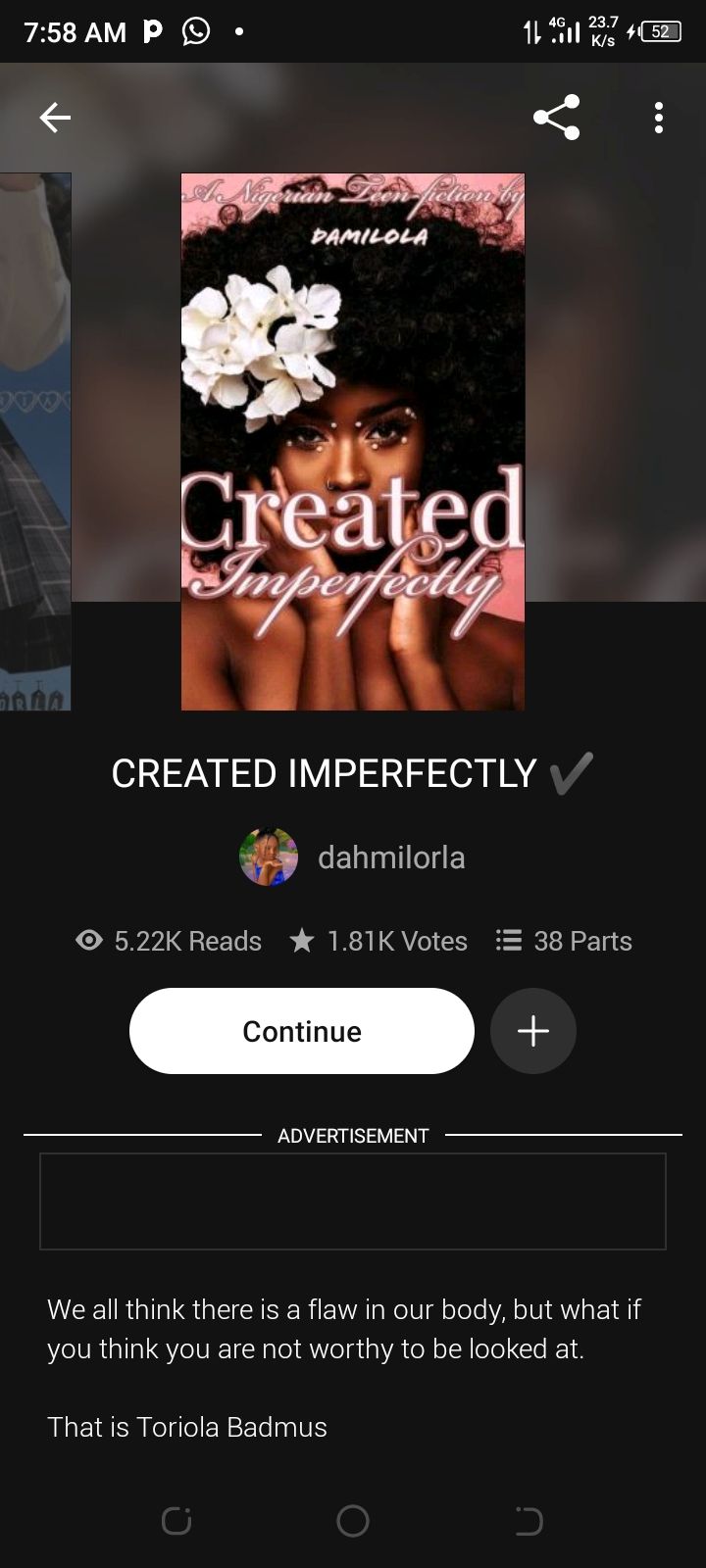Continue reading Created Imperfectly
This screenshot has width=706, height=1568.
click(x=301, y=1031)
